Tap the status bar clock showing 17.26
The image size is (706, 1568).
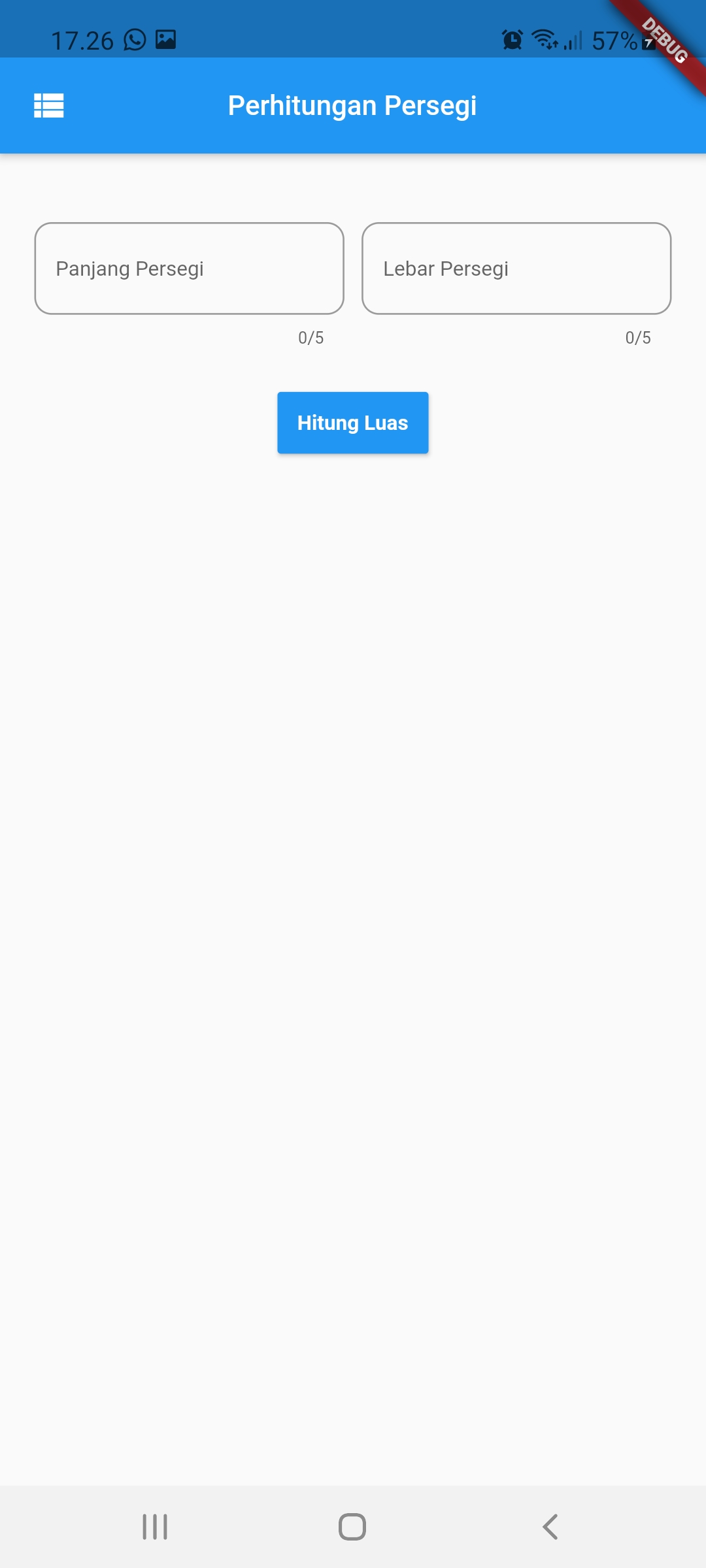coord(84,39)
